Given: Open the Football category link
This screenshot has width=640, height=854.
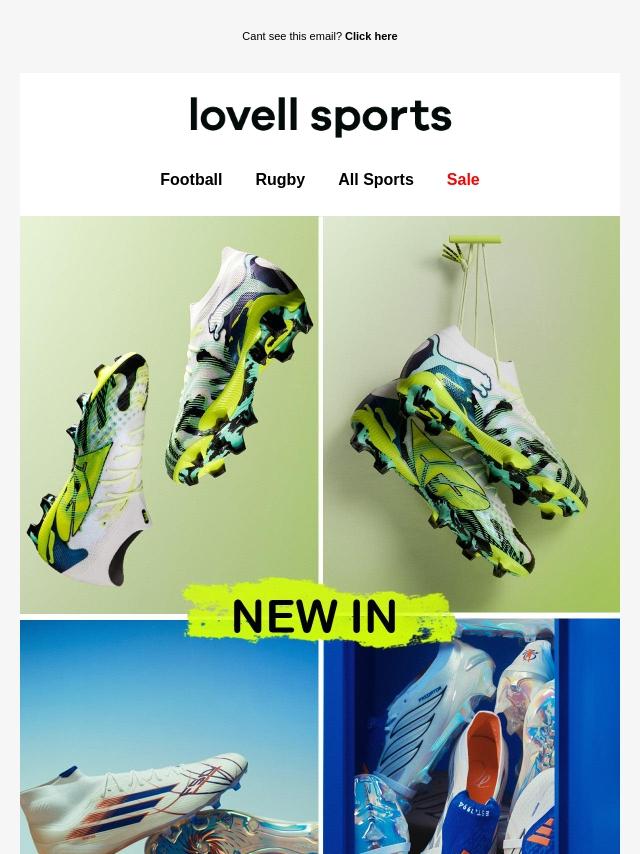Looking at the screenshot, I should [191, 180].
